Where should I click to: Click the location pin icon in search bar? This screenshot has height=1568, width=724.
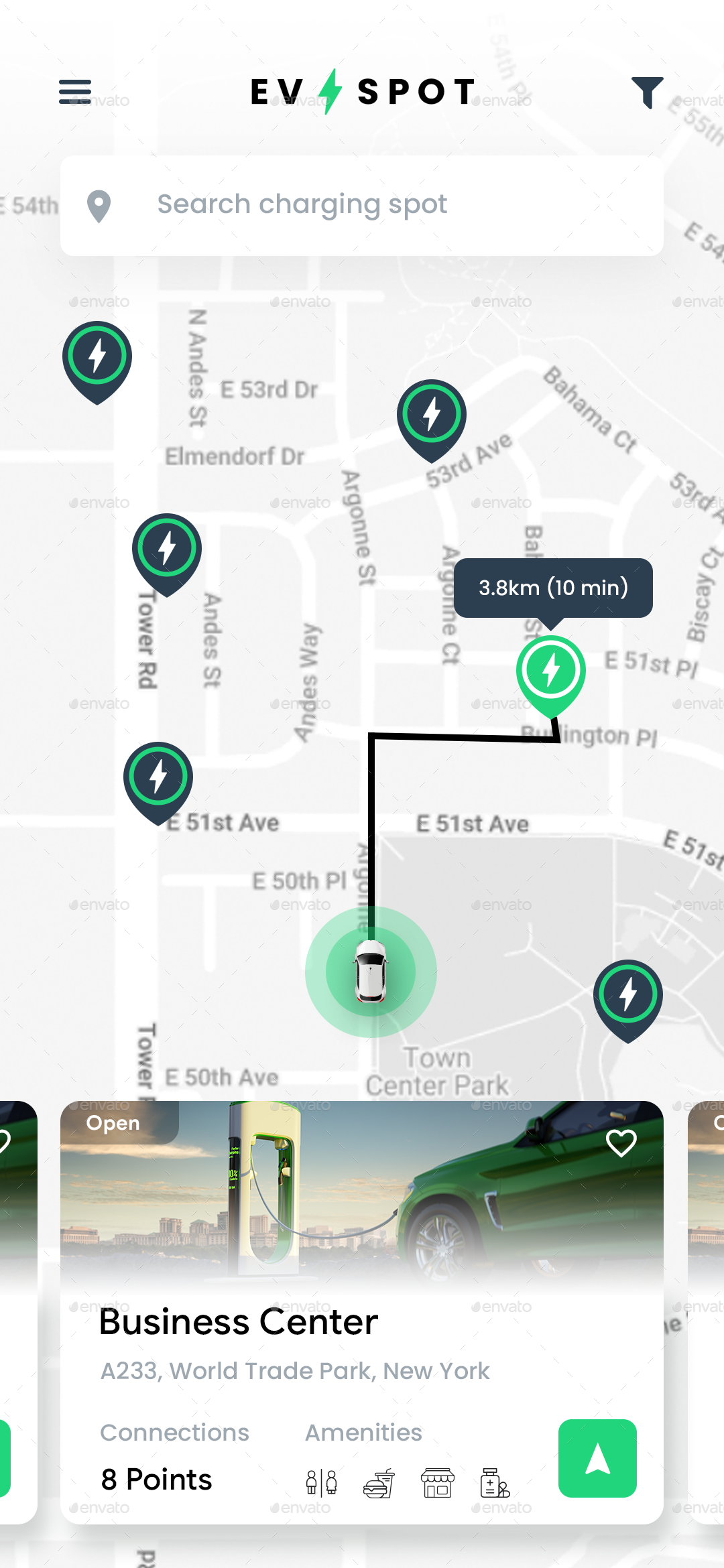pos(99,204)
